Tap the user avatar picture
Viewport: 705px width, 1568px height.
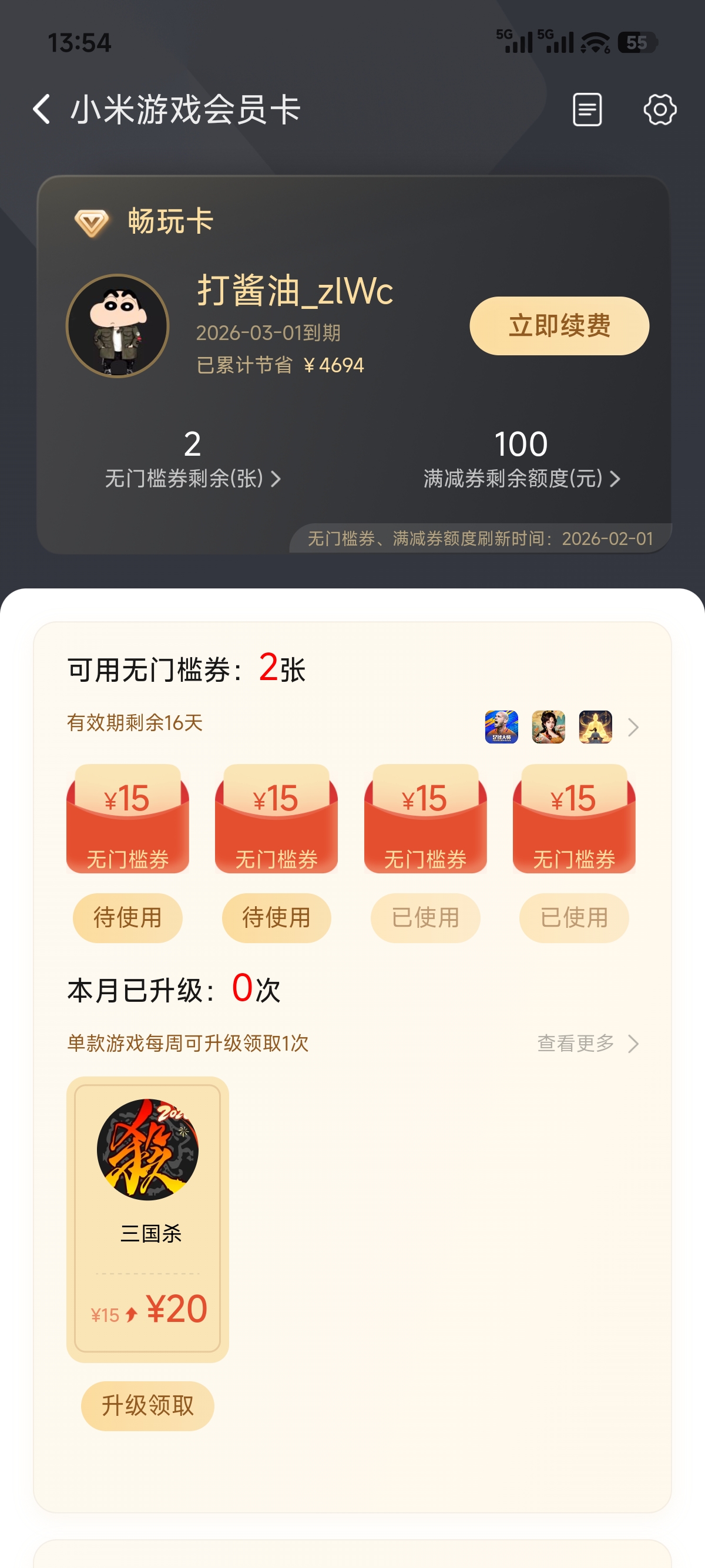[117, 326]
